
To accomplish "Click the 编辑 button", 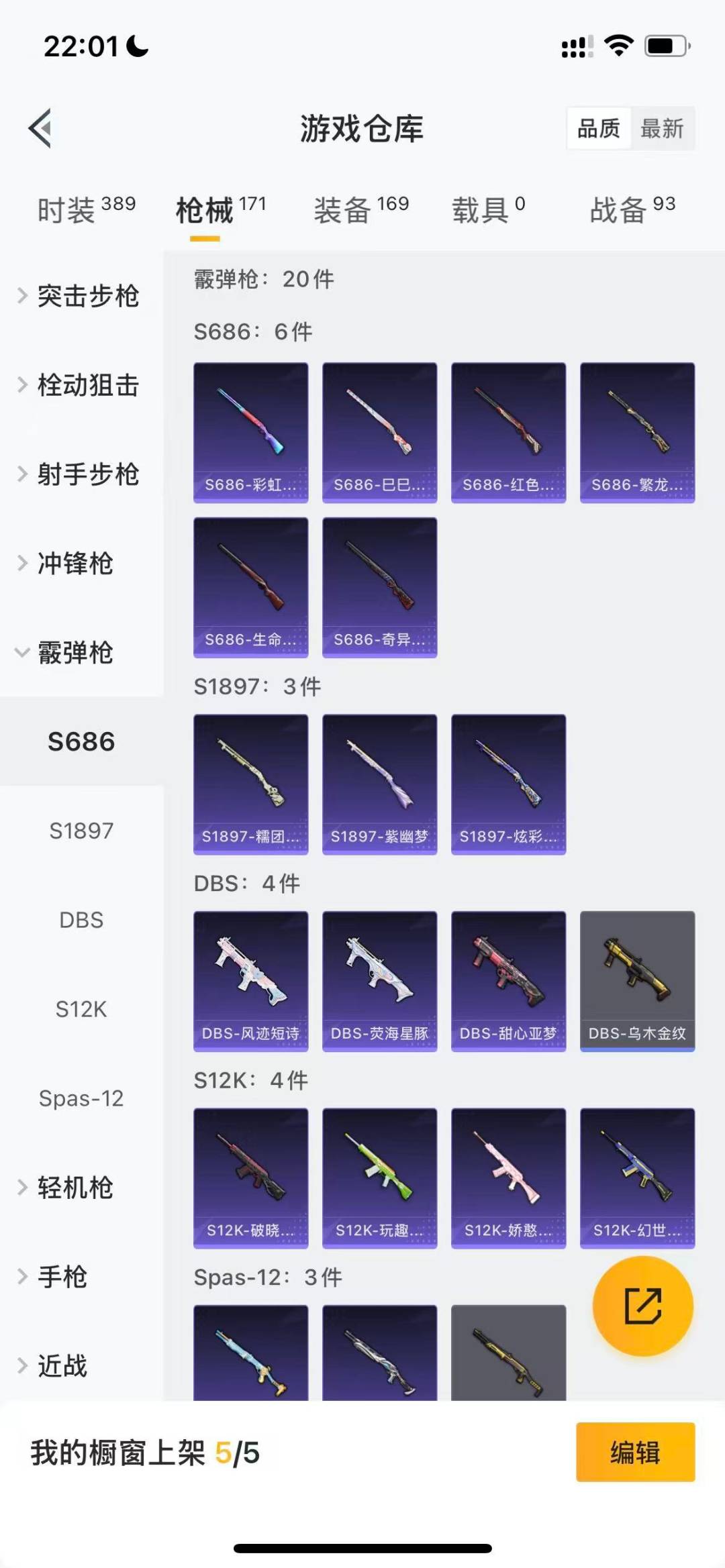I will pos(635,1452).
